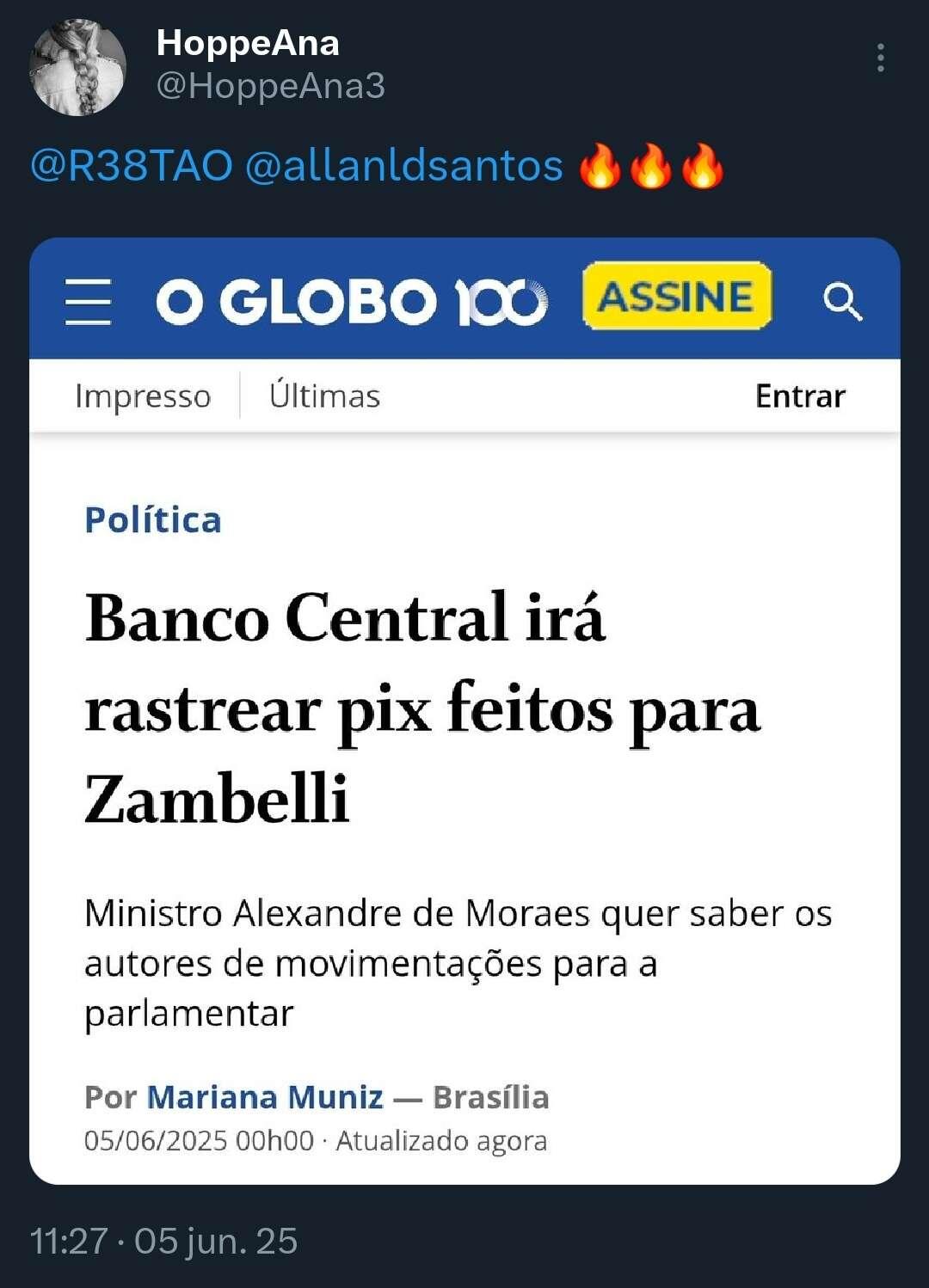Open the tweet's overflow menu

click(880, 58)
